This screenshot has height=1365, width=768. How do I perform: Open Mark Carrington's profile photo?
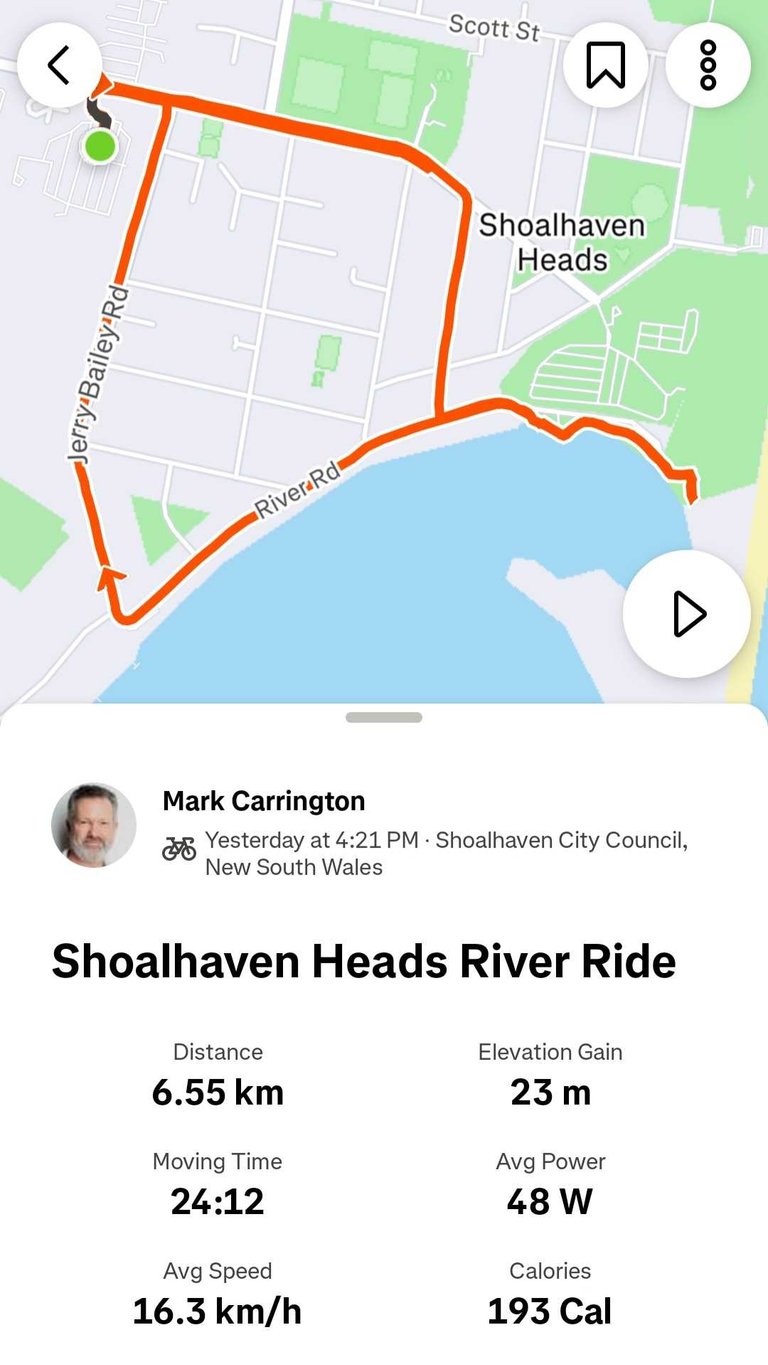point(94,825)
